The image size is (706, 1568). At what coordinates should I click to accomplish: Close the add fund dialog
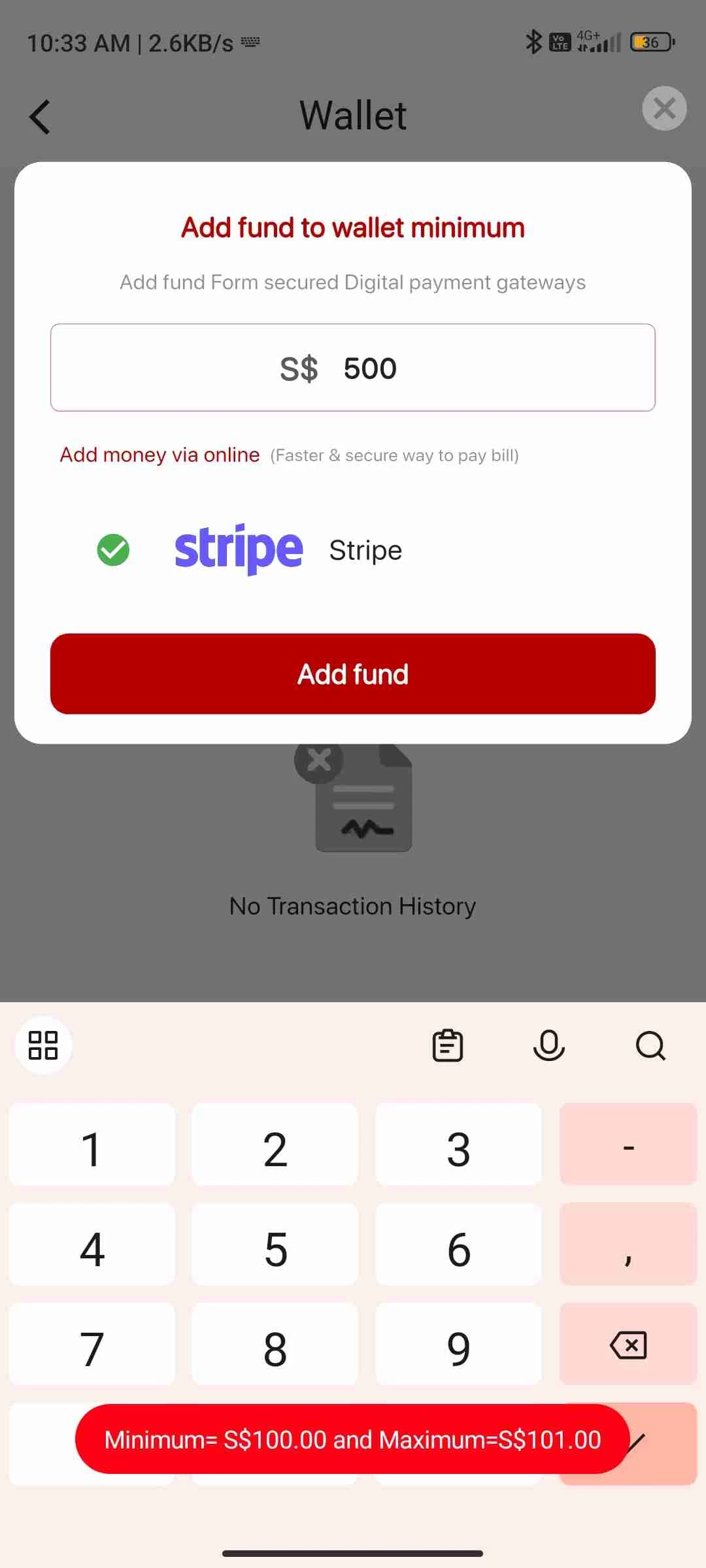coord(664,108)
